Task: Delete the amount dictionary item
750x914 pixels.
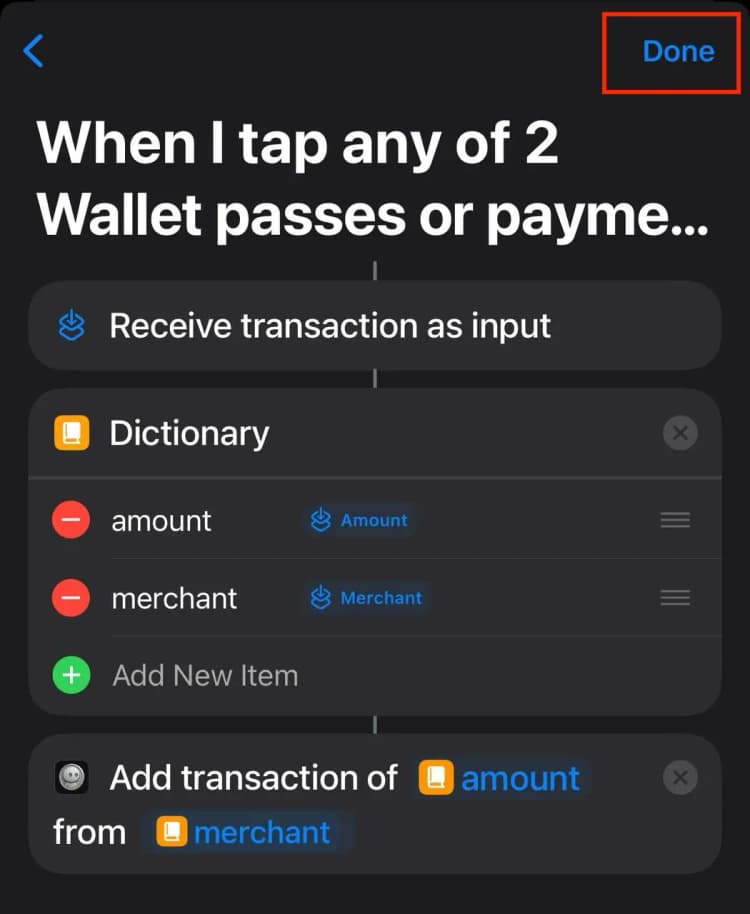Action: tap(71, 520)
